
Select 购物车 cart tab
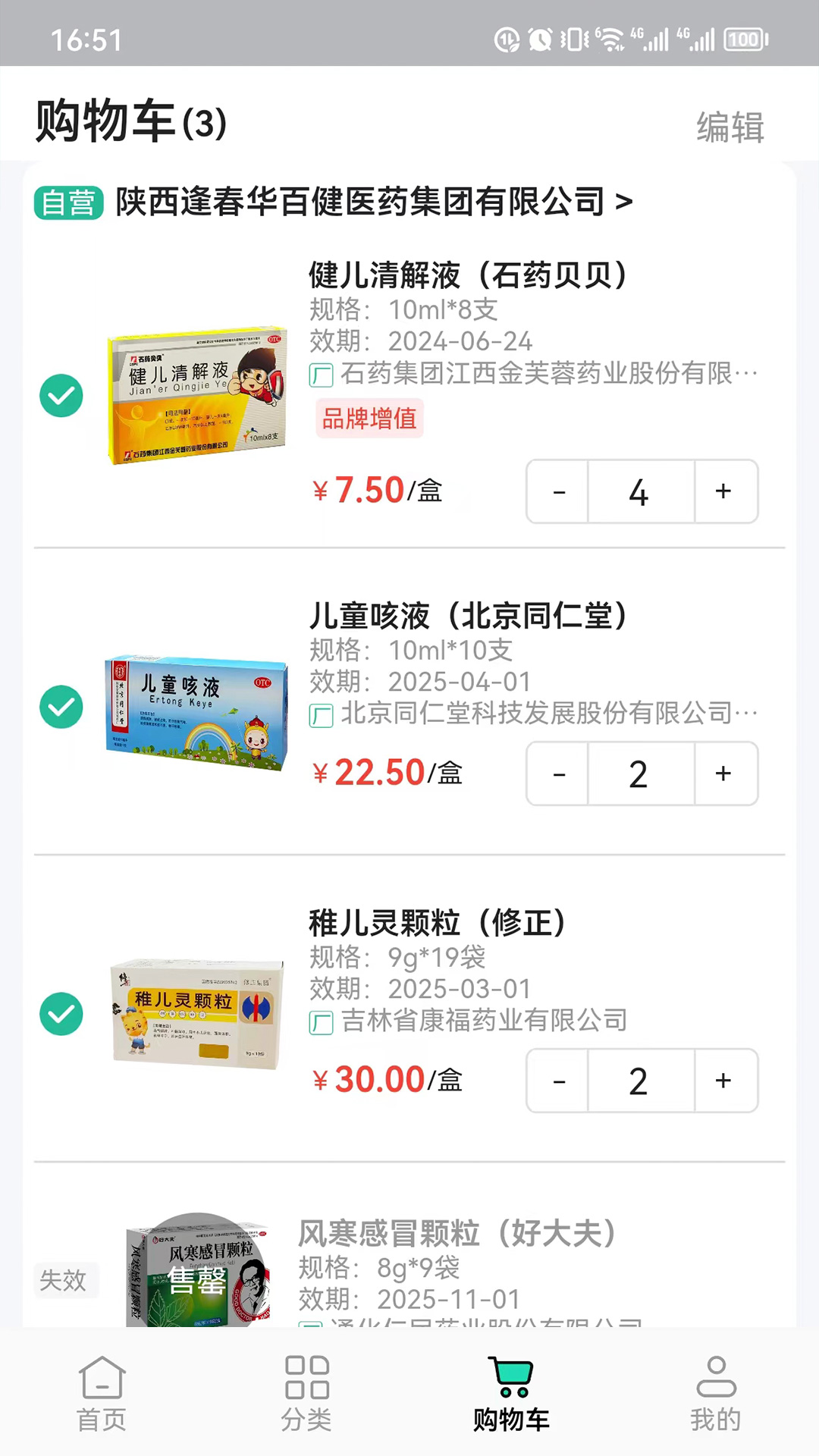tap(511, 1394)
